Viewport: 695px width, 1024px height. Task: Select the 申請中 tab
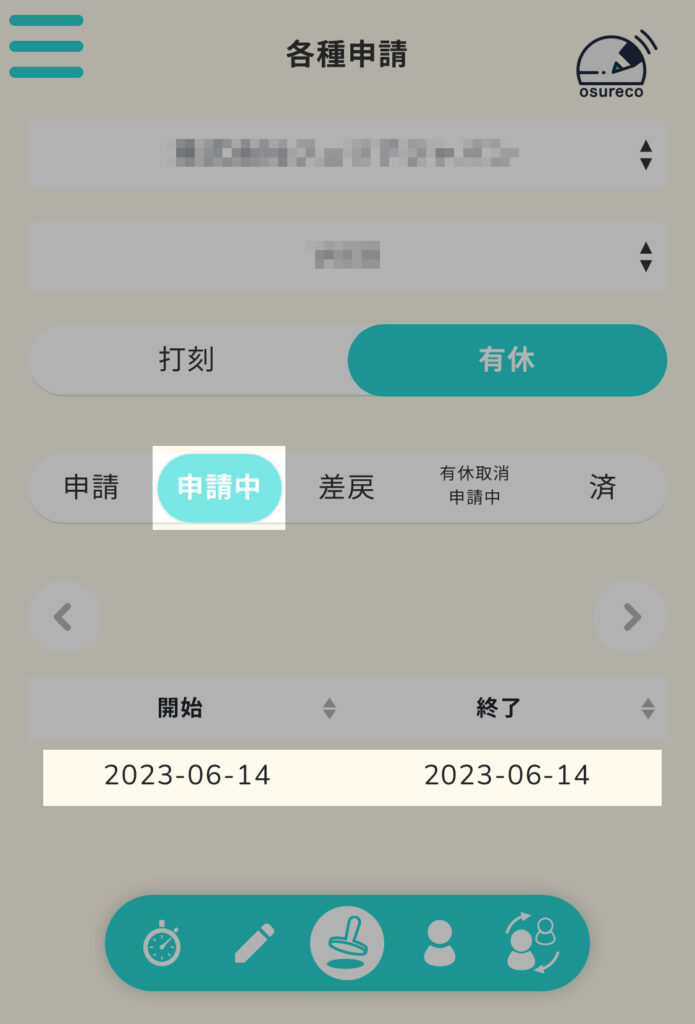pos(219,488)
